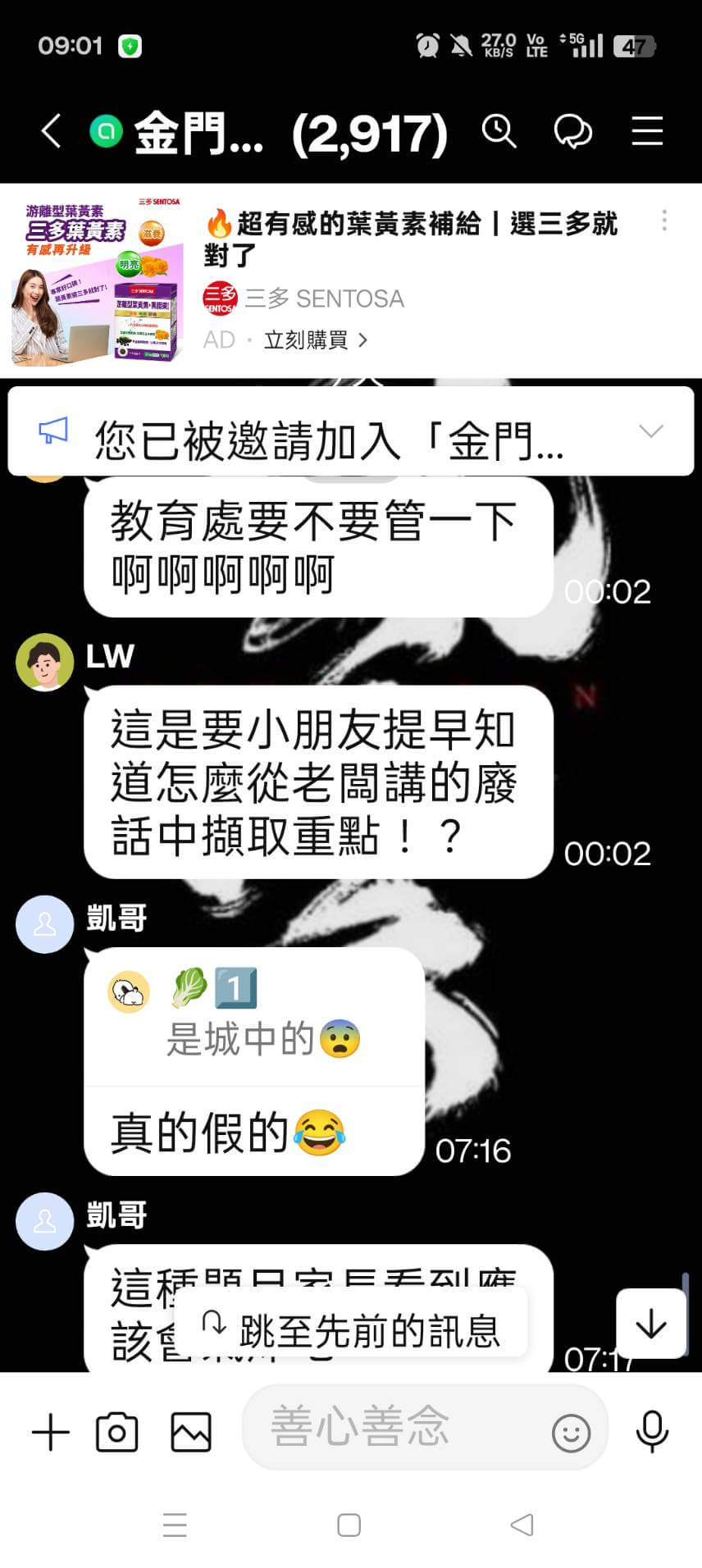
Task: Open the camera to take a photo
Action: (x=116, y=1431)
